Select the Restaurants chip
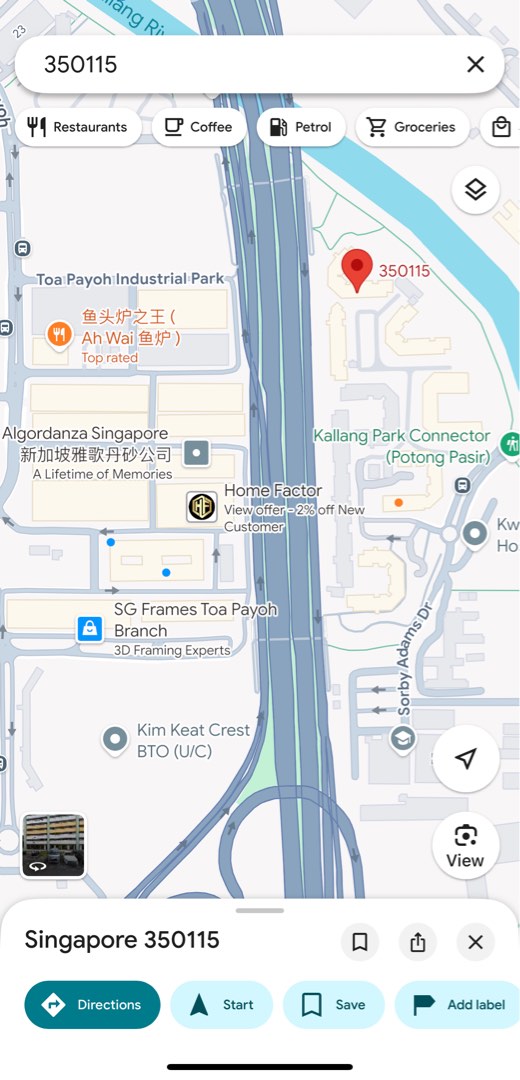The width and height of the screenshot is (520, 1080). pyautogui.click(x=78, y=127)
